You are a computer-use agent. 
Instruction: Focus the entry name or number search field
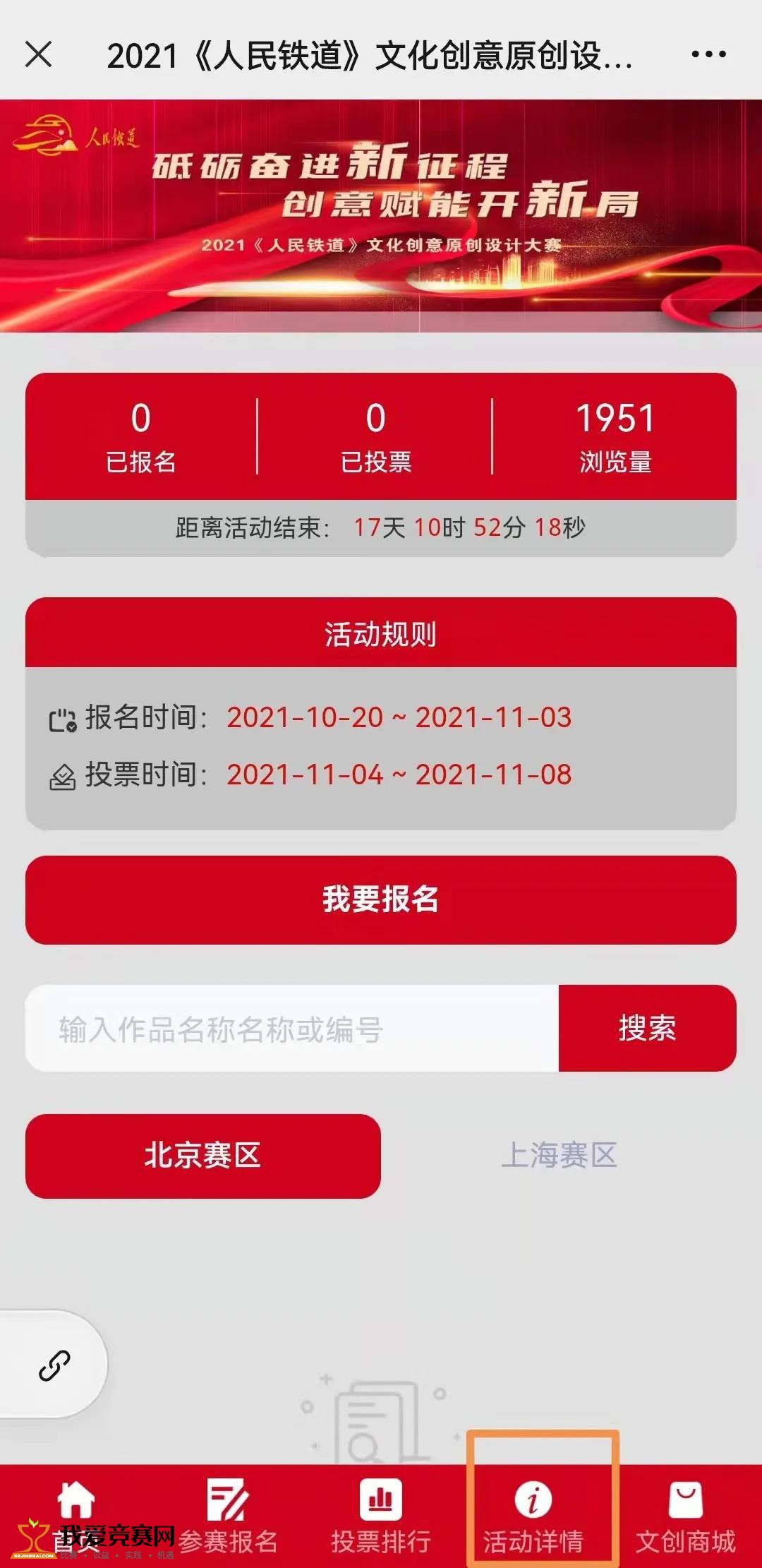coord(292,1029)
